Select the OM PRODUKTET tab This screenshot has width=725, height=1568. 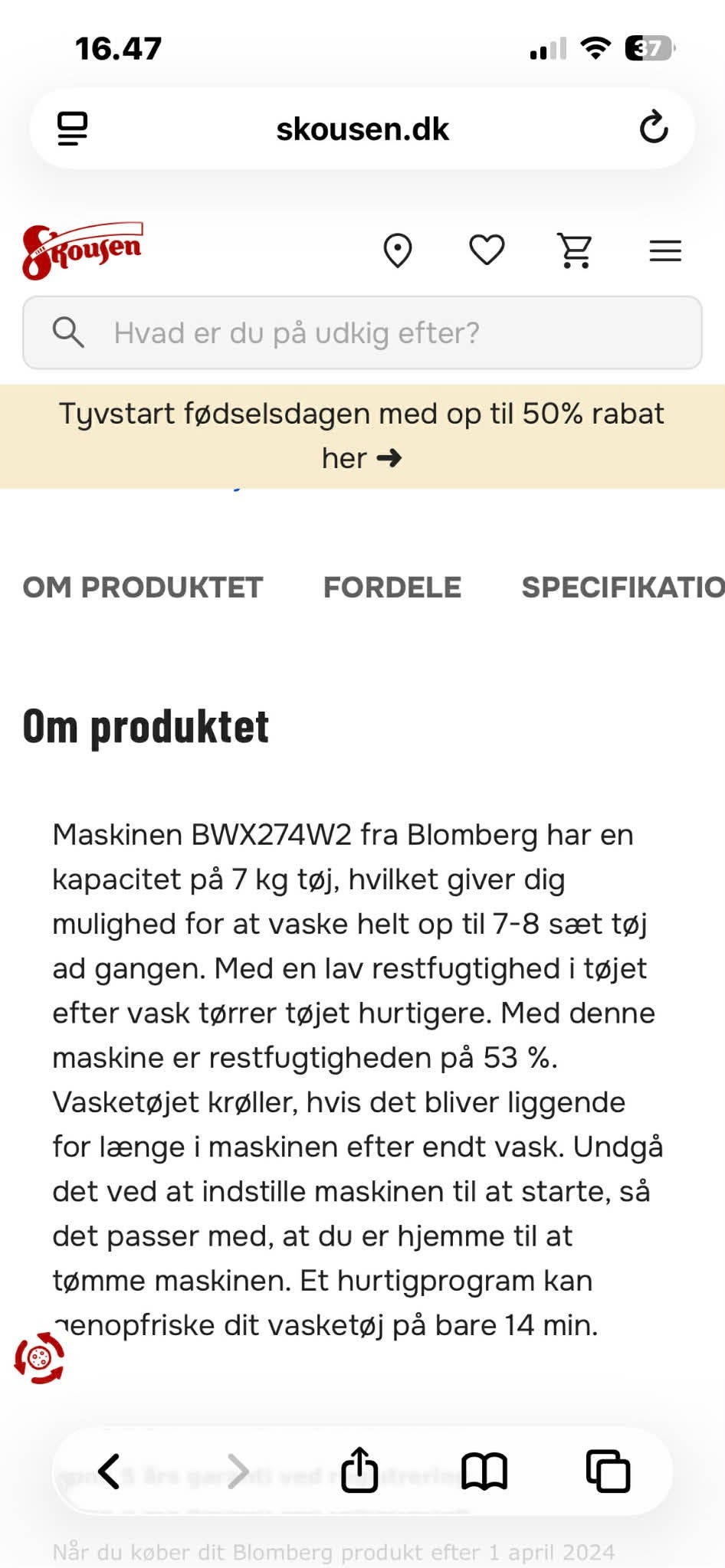coord(143,588)
